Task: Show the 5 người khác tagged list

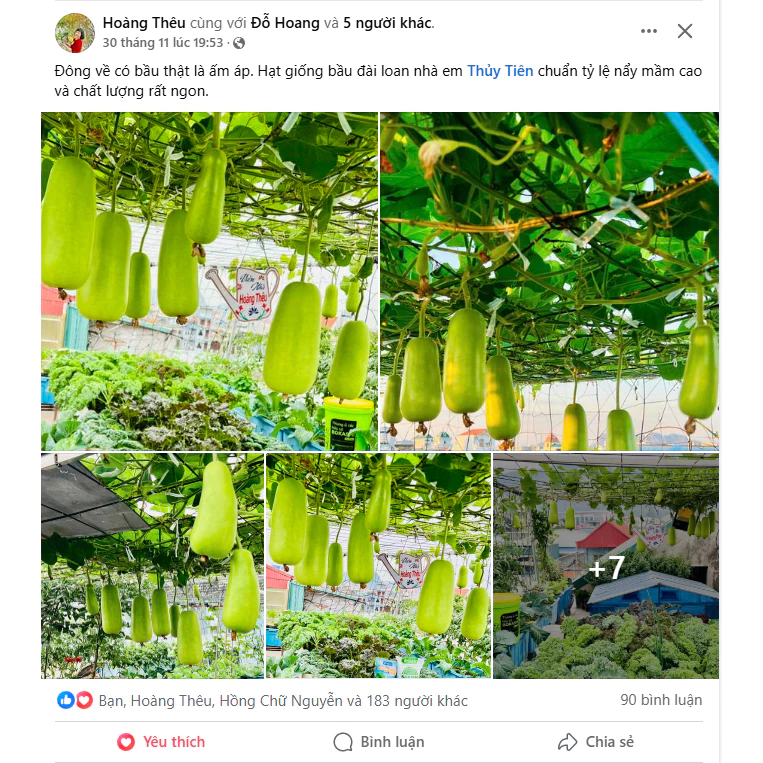Action: point(387,23)
